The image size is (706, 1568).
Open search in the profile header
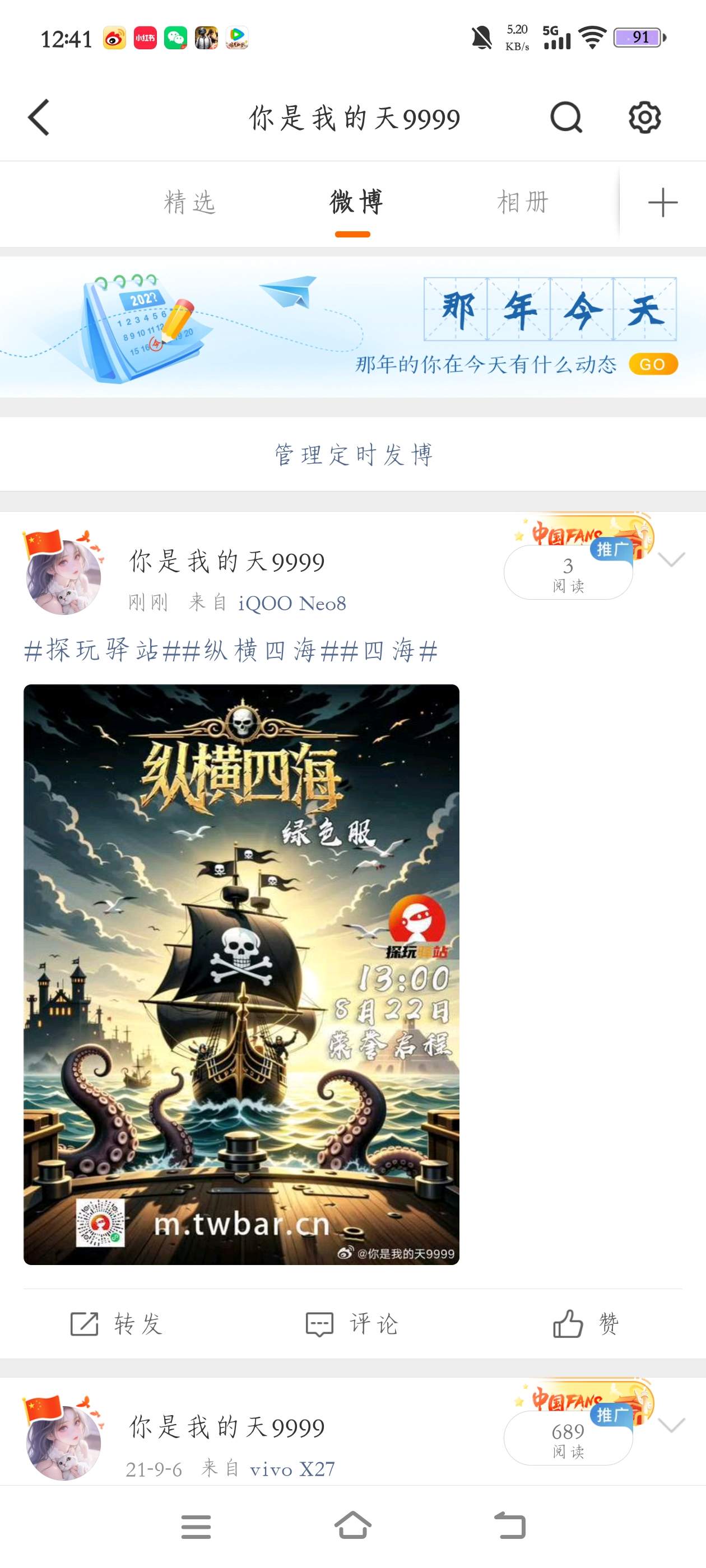pos(566,118)
